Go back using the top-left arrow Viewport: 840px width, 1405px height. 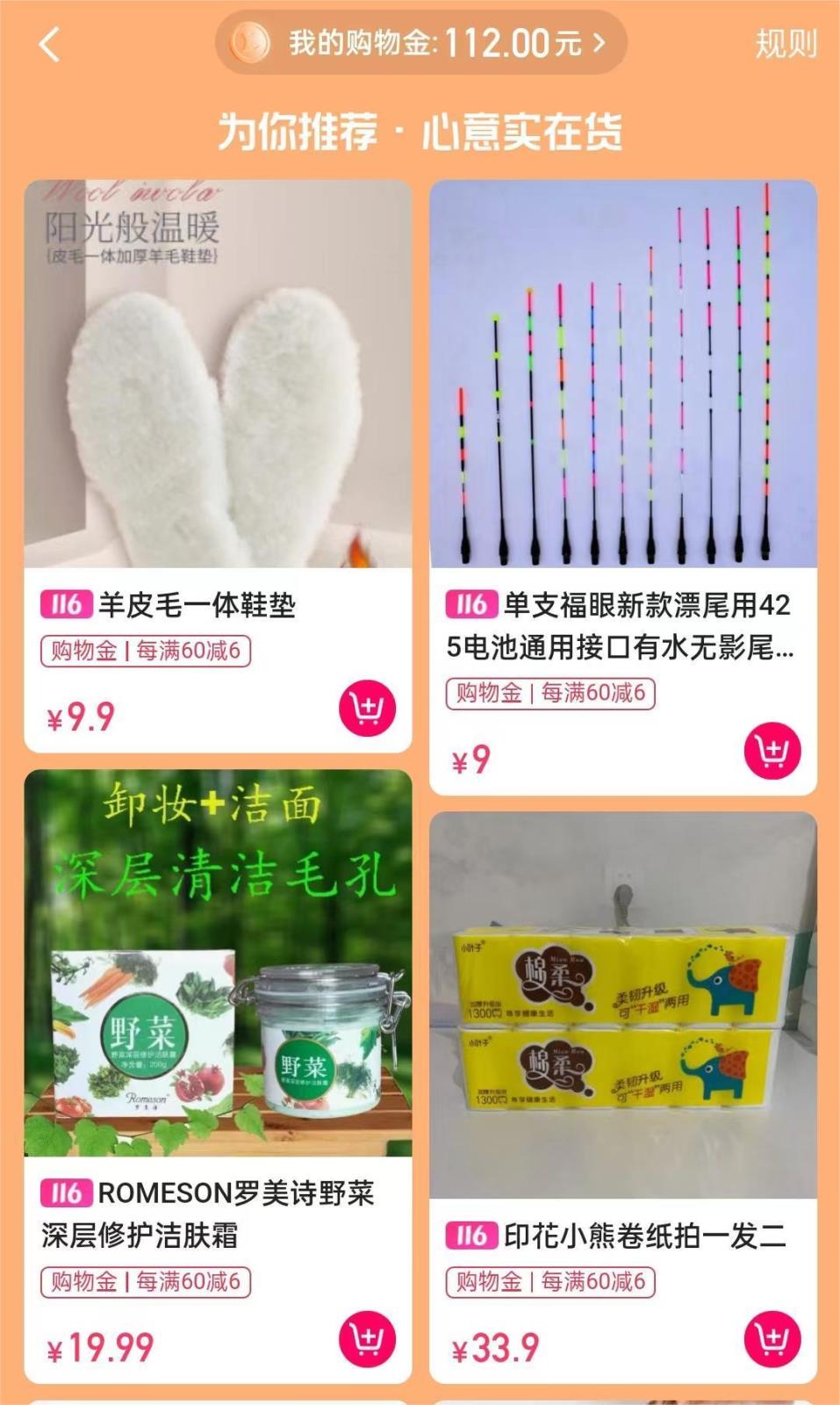click(50, 44)
